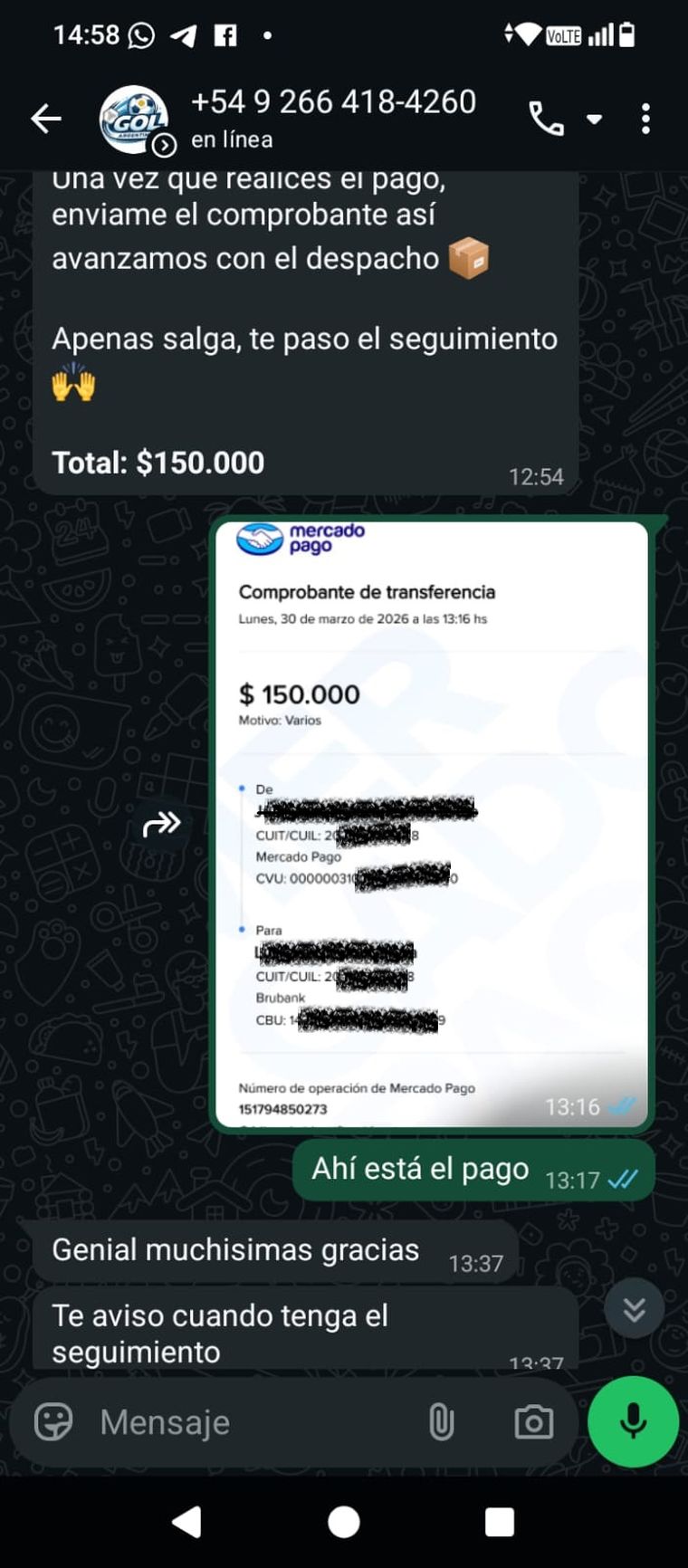The image size is (688, 1568).
Task: Go back to the chats list
Action: (45, 119)
